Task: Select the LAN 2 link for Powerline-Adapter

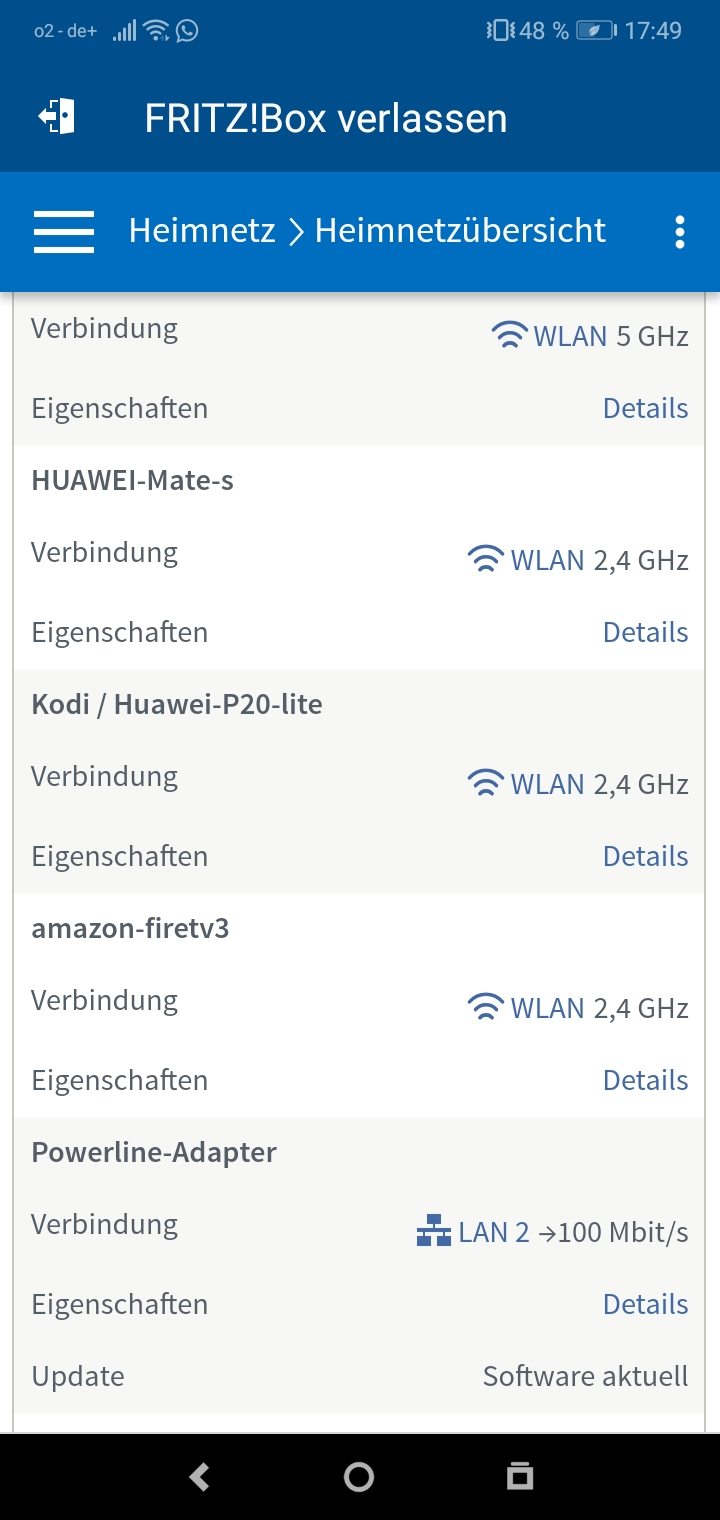Action: 492,1232
